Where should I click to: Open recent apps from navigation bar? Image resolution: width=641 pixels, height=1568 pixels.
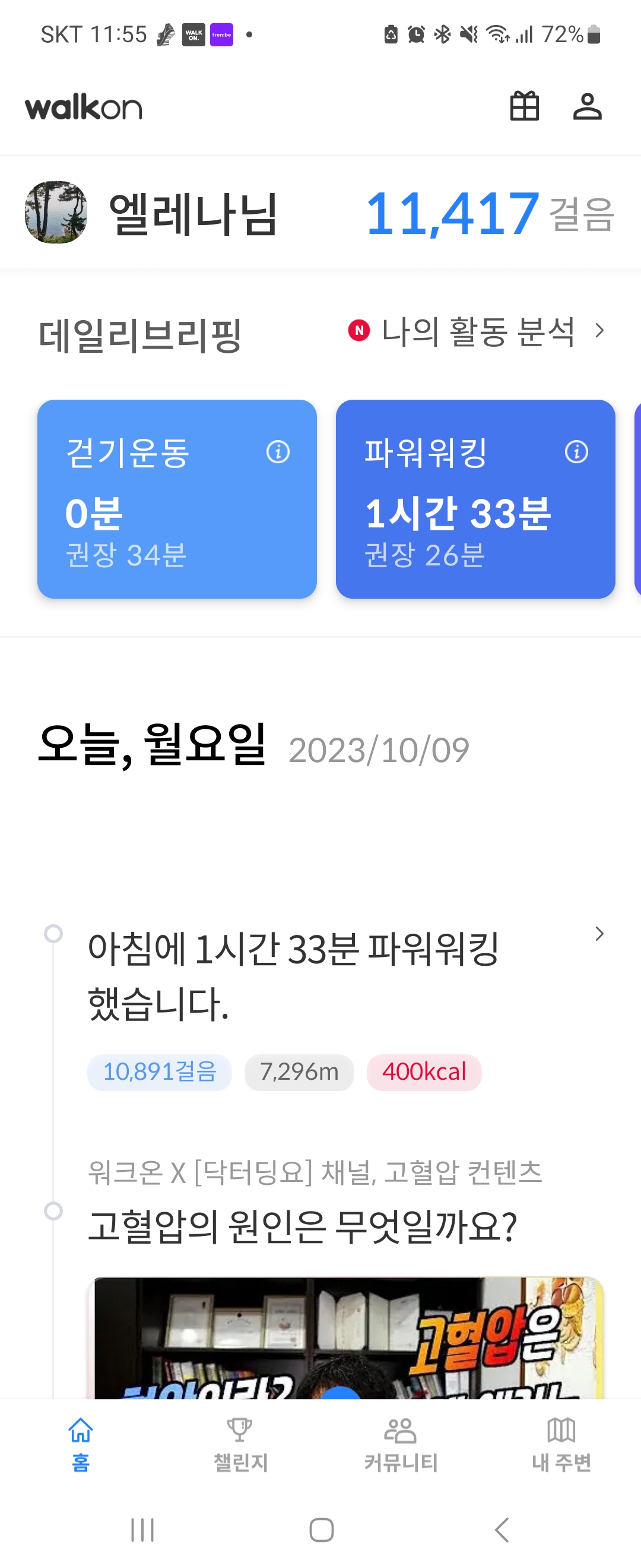coord(142,1529)
